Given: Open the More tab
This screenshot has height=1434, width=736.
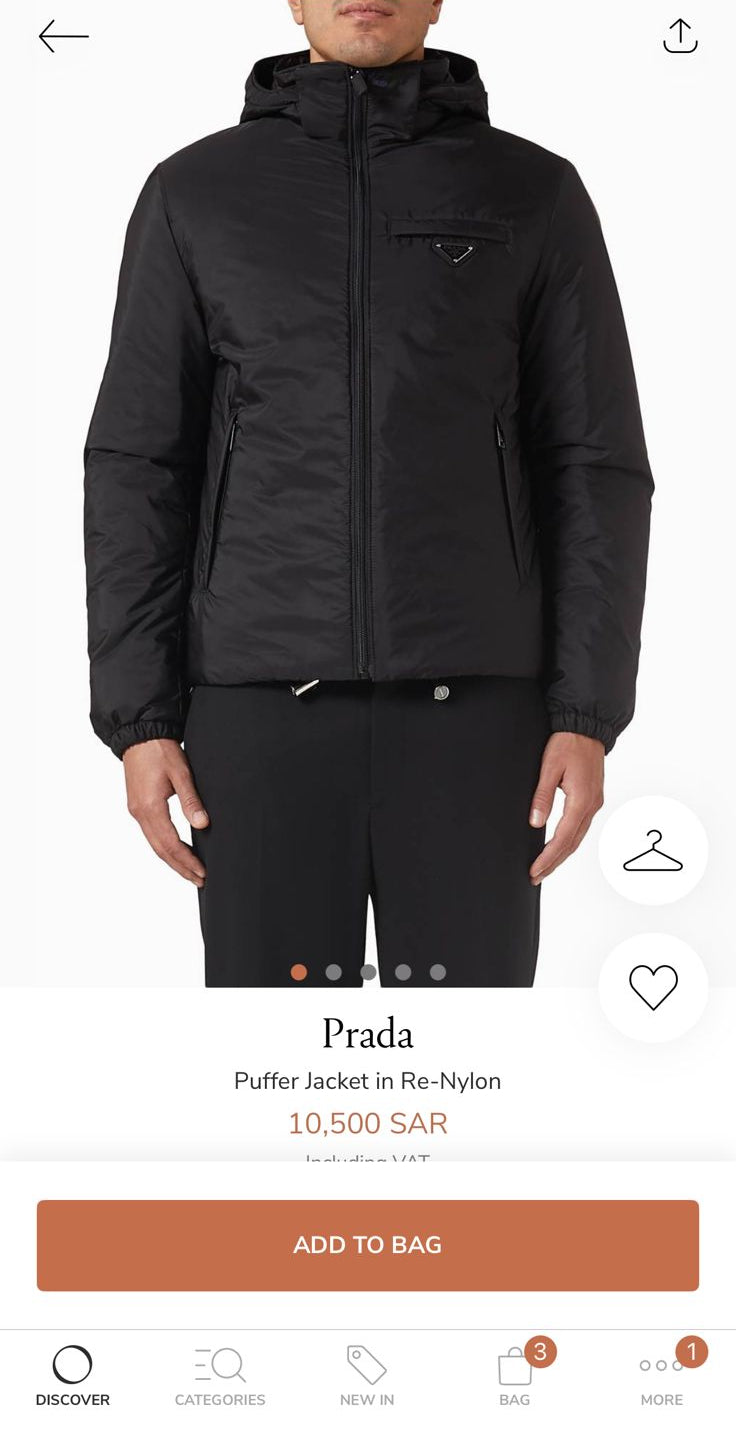Looking at the screenshot, I should click(x=662, y=1377).
